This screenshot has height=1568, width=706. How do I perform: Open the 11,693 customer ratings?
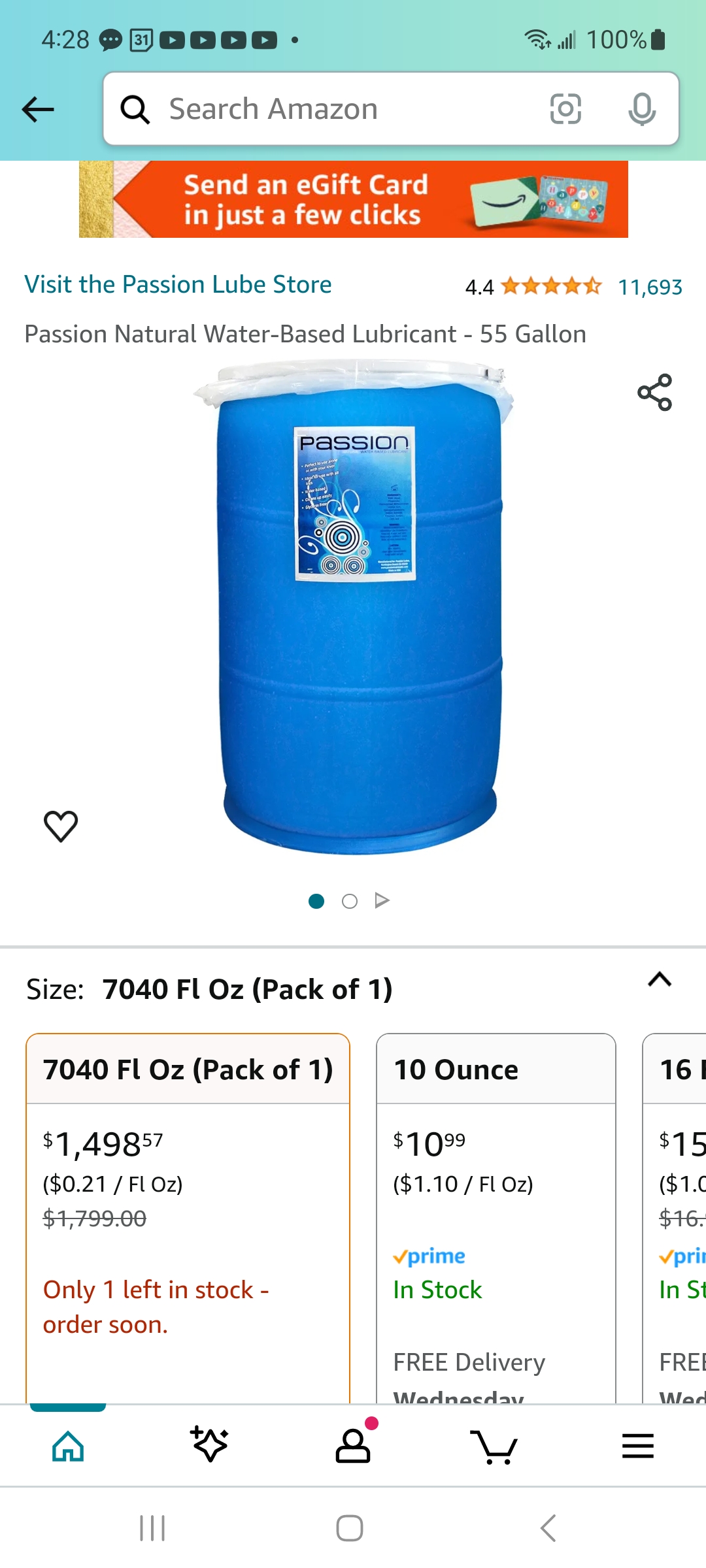click(650, 287)
